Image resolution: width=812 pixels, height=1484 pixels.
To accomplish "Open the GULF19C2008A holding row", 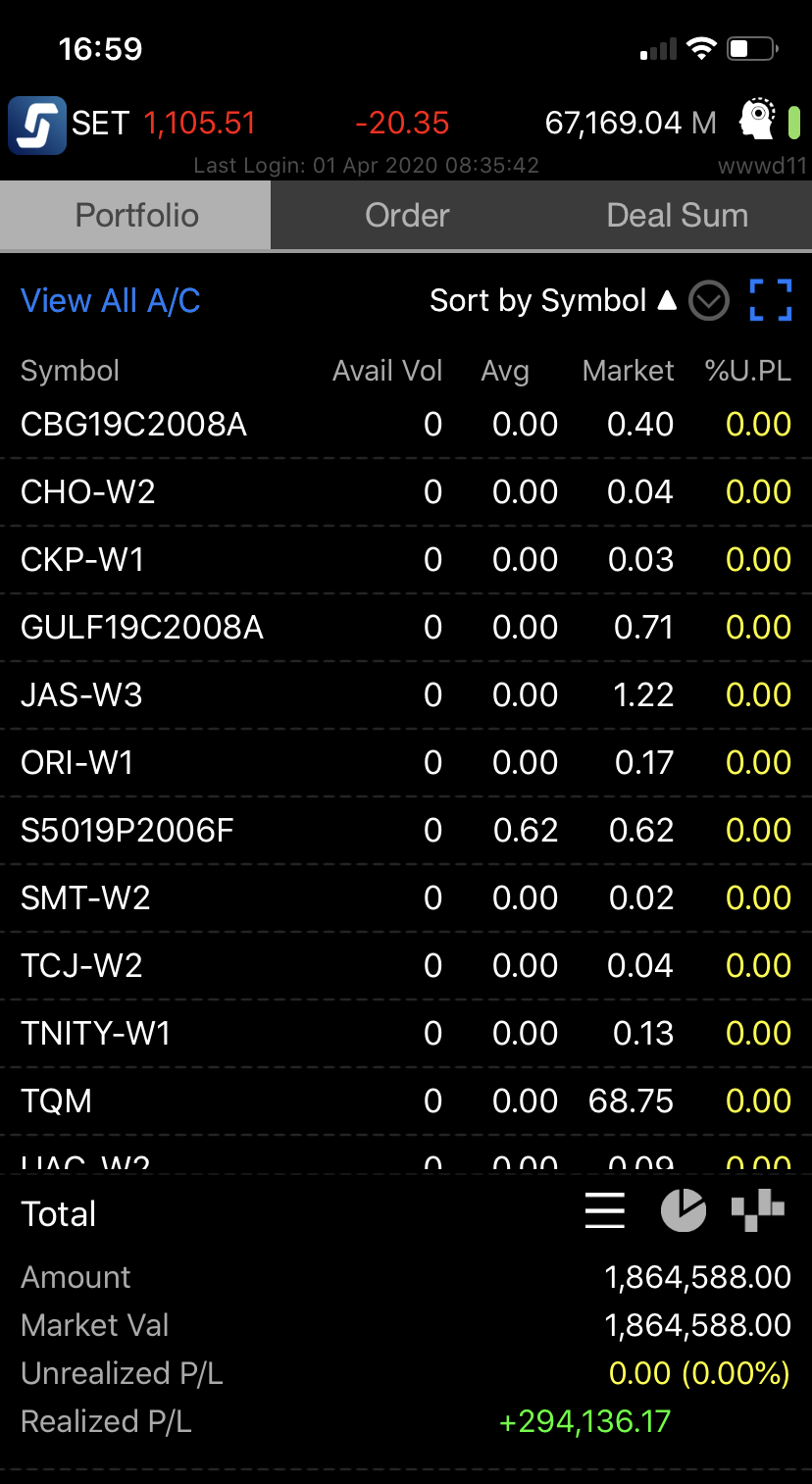I will point(406,628).
